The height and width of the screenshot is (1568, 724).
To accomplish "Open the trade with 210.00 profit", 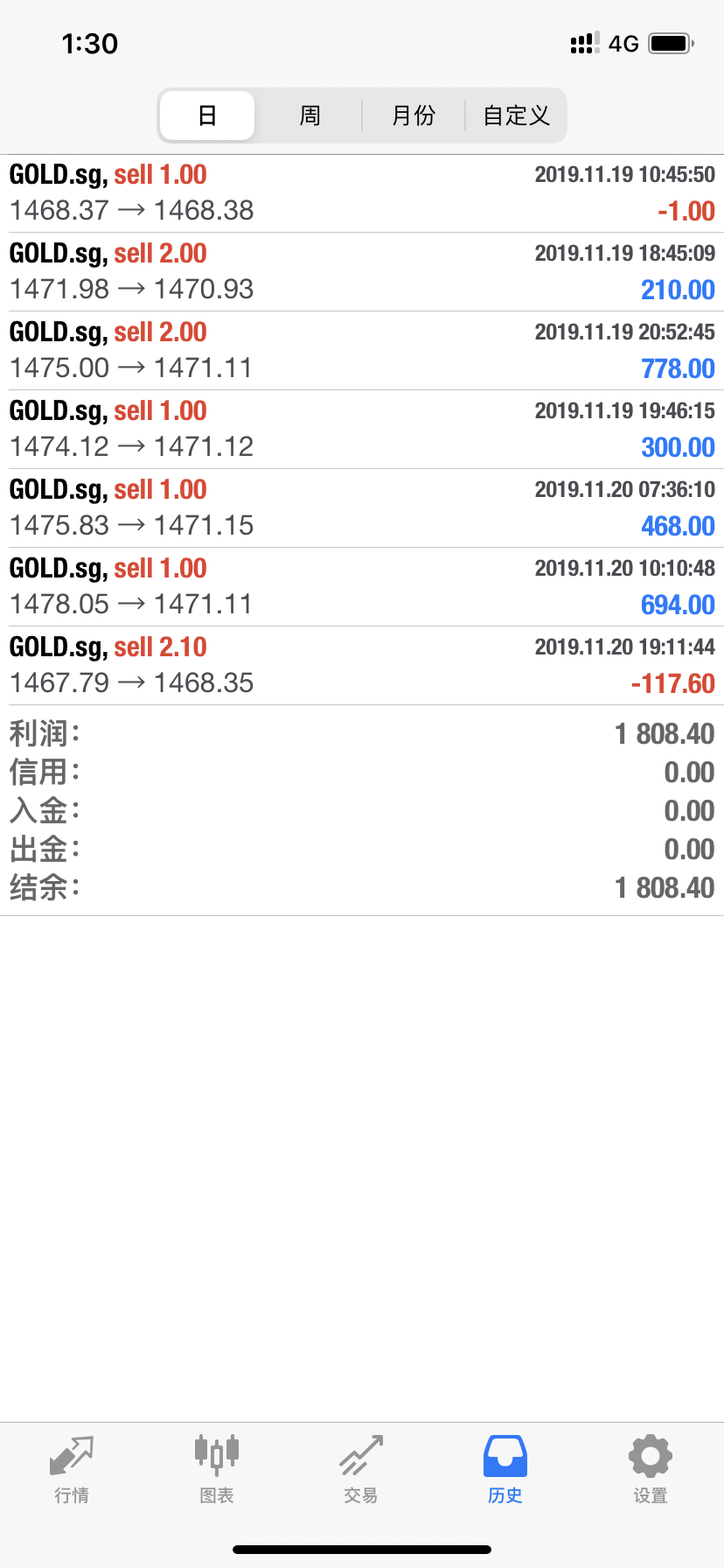I will (362, 272).
